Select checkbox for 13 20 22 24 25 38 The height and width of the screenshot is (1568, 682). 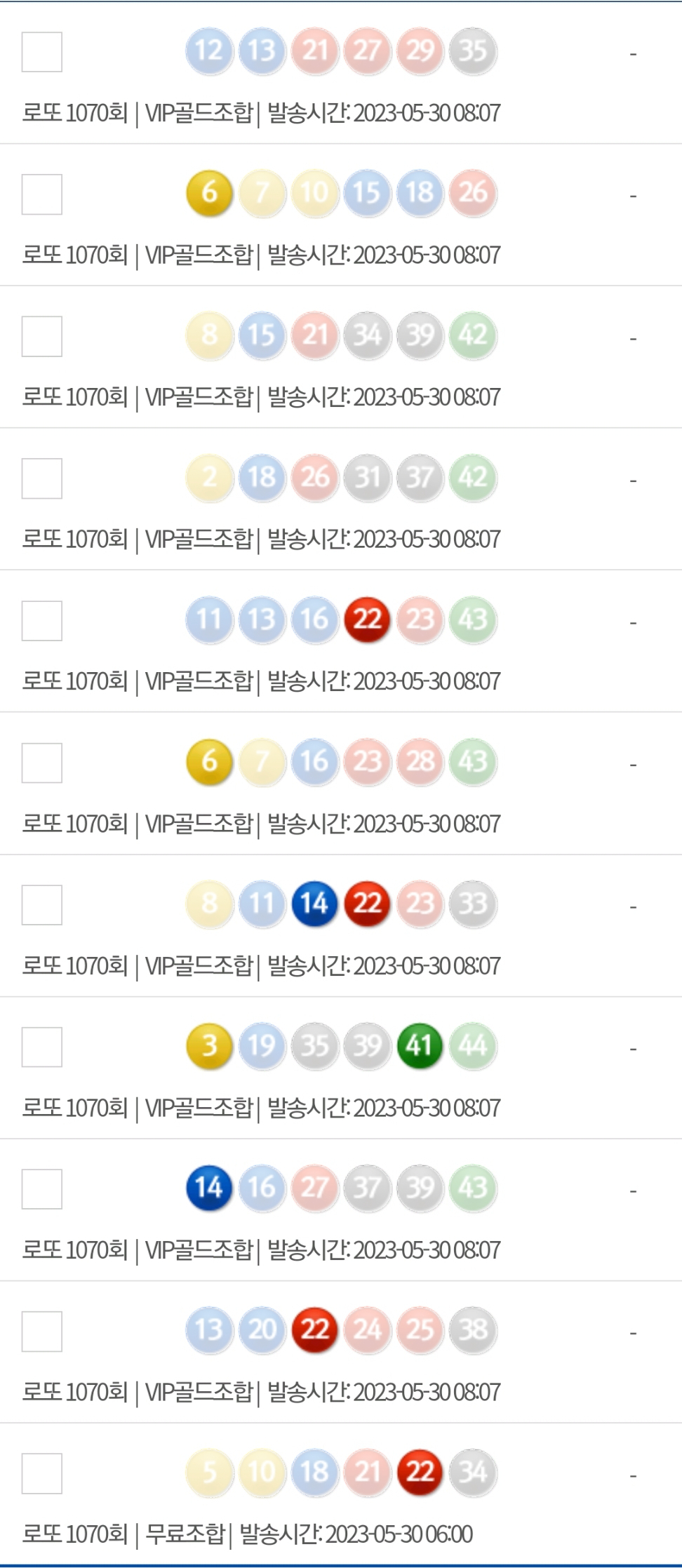42,1331
